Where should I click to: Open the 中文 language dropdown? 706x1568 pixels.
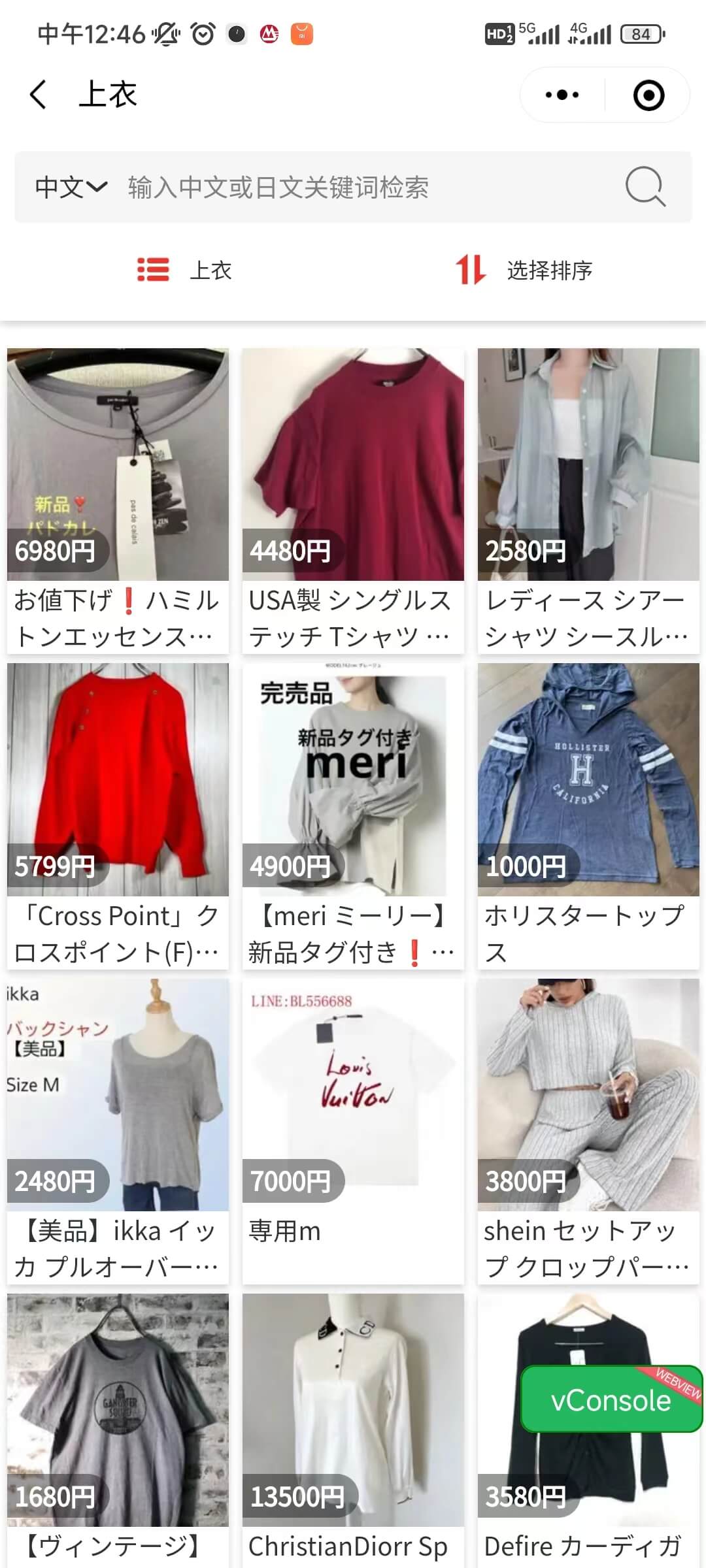click(x=71, y=188)
